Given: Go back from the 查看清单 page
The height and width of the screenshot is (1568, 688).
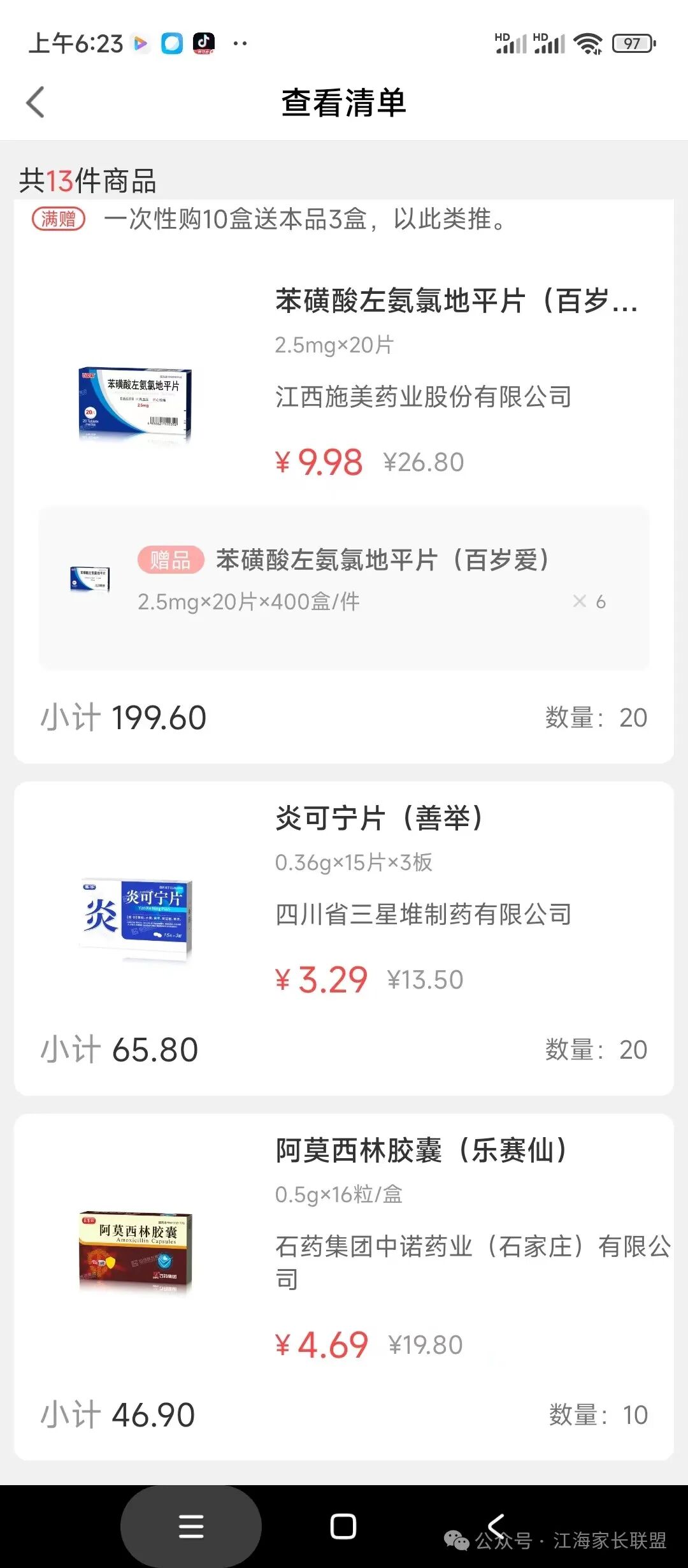Looking at the screenshot, I should tap(36, 103).
